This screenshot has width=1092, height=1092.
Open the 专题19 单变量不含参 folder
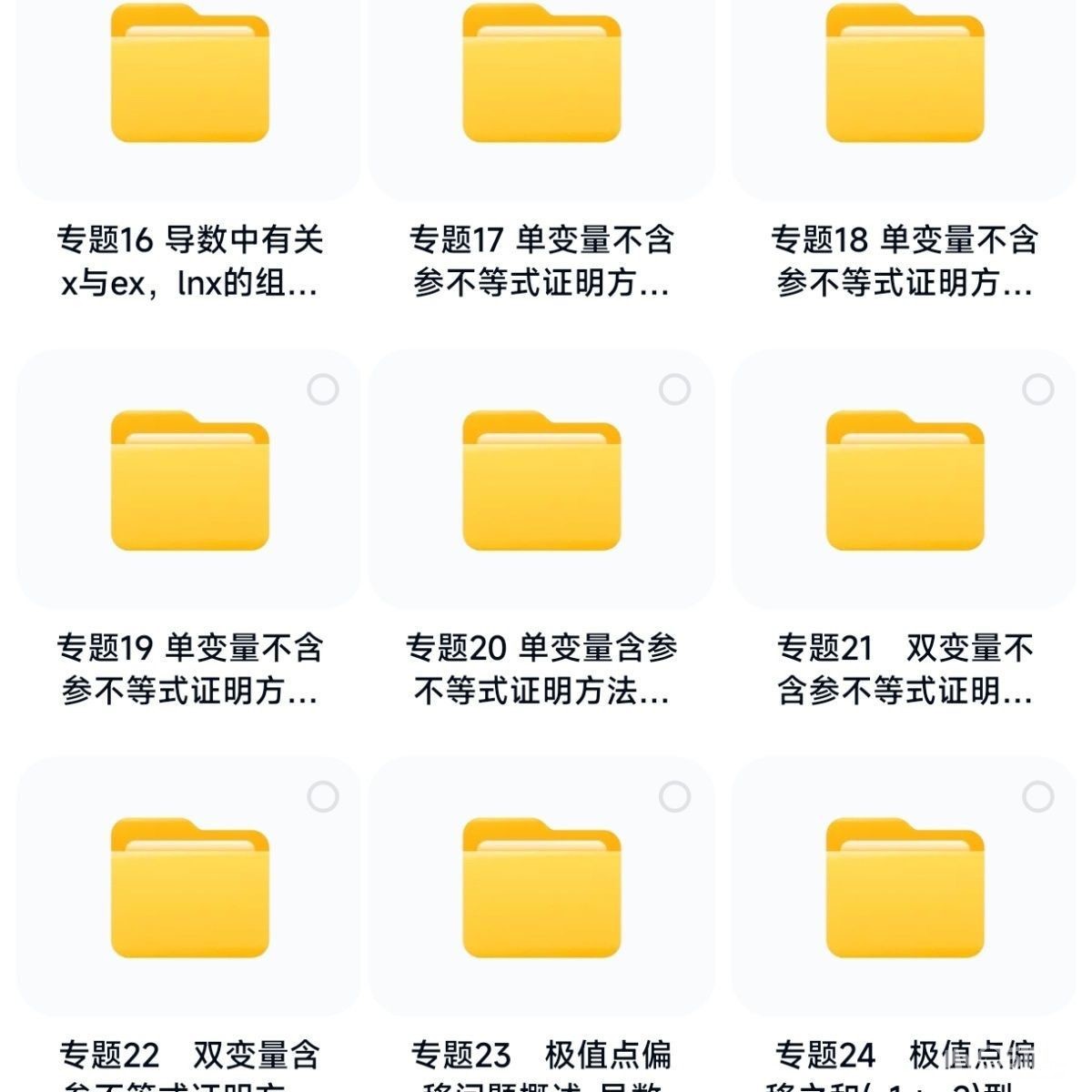189,482
